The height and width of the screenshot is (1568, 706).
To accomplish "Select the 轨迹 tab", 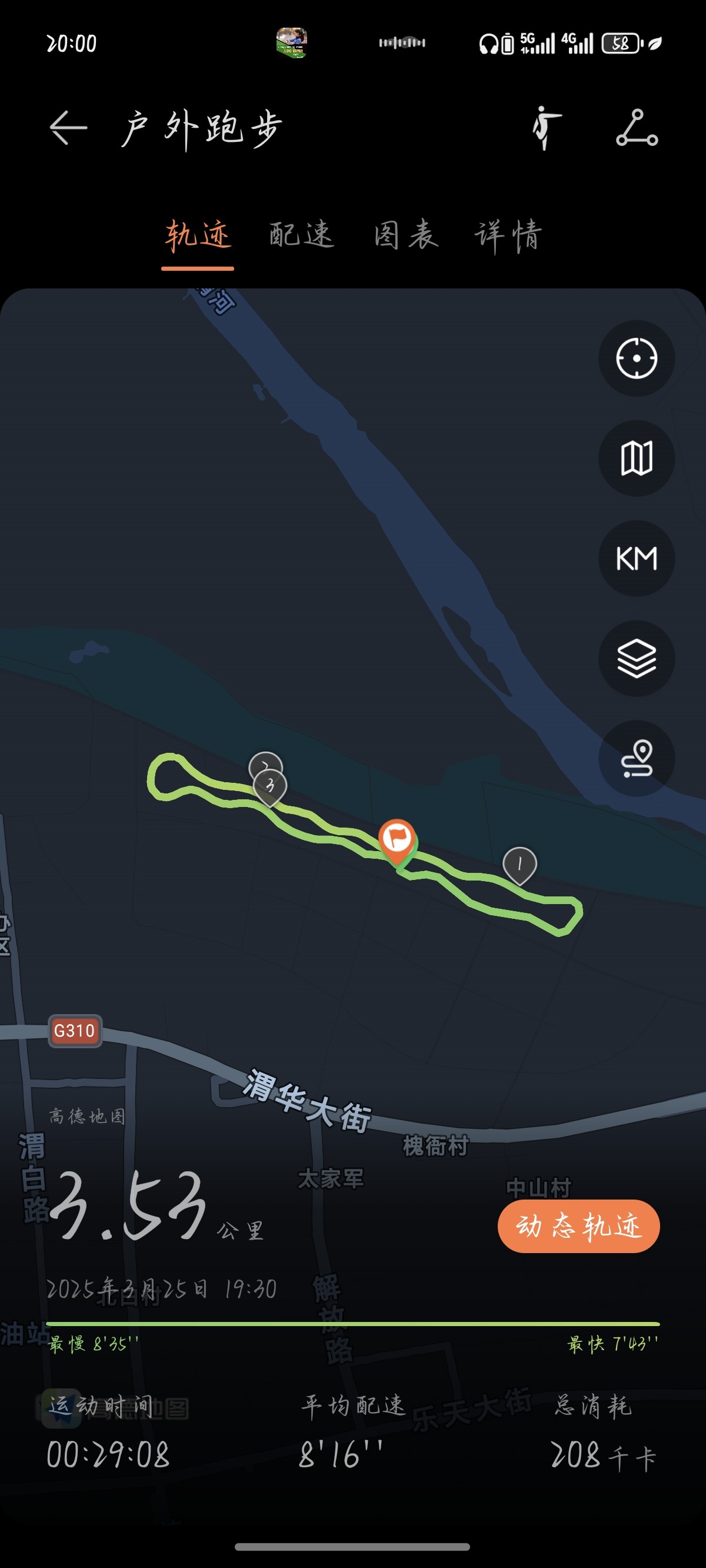I will pyautogui.click(x=198, y=235).
